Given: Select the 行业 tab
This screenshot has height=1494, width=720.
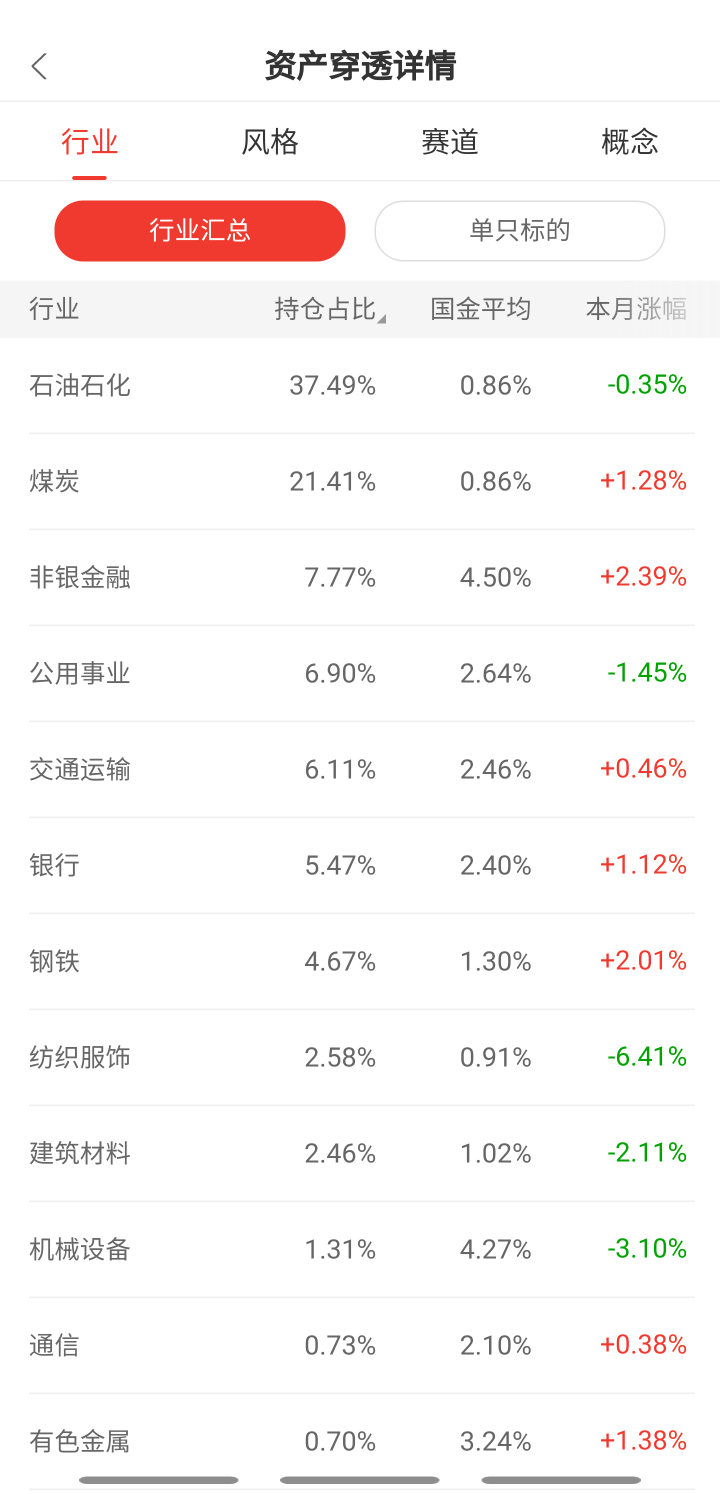Looking at the screenshot, I should pos(90,142).
